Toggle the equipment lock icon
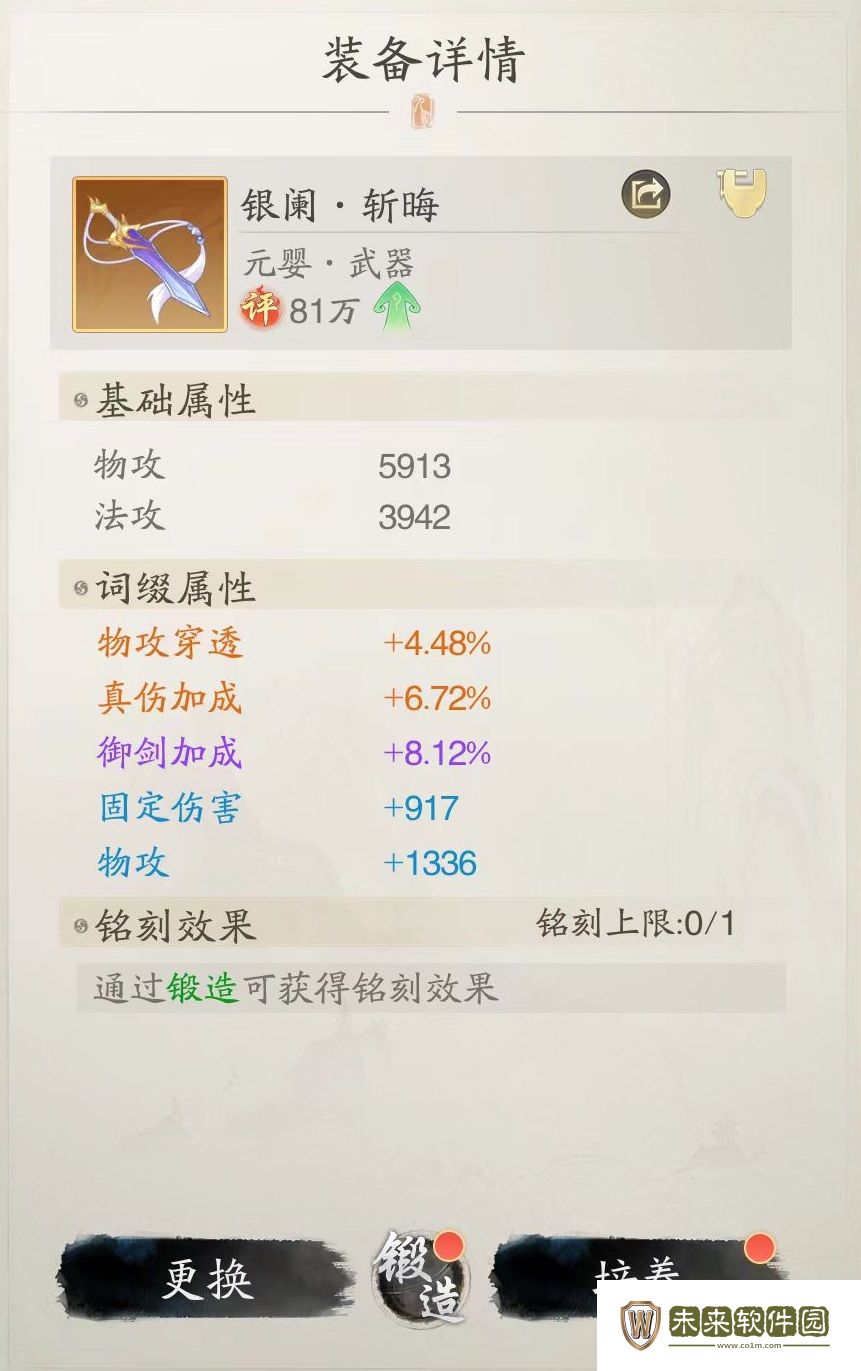Viewport: 861px width, 1371px height. (741, 192)
